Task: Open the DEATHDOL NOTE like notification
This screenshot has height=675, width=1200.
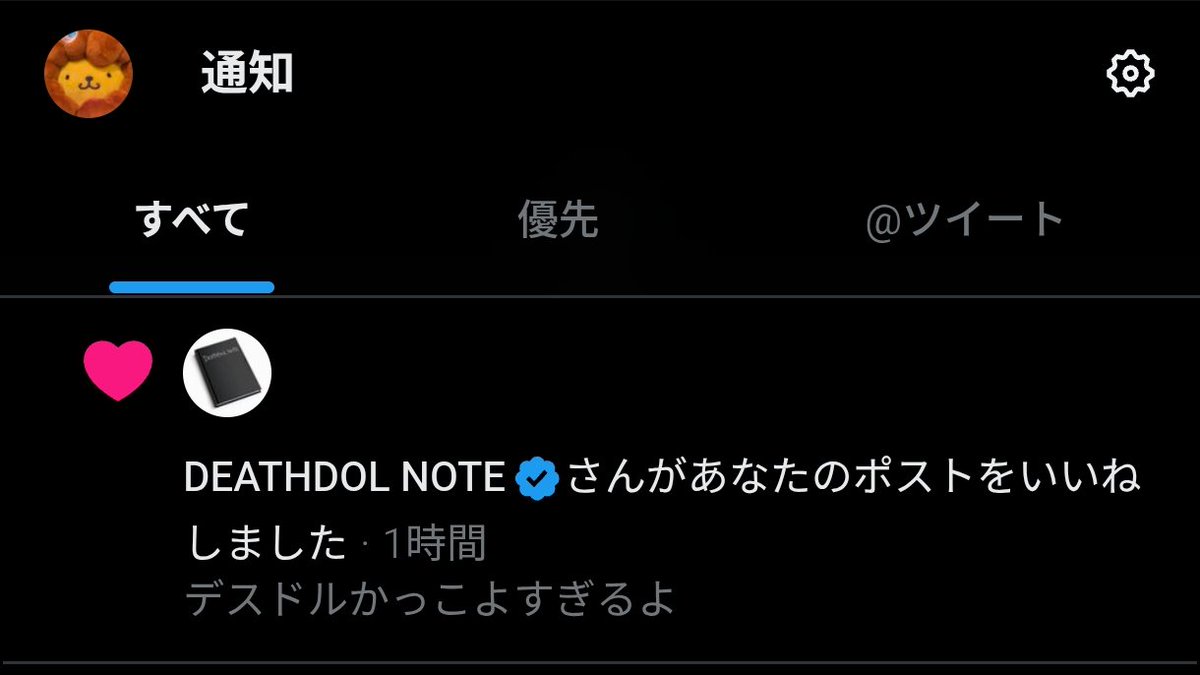Action: pyautogui.click(x=660, y=540)
